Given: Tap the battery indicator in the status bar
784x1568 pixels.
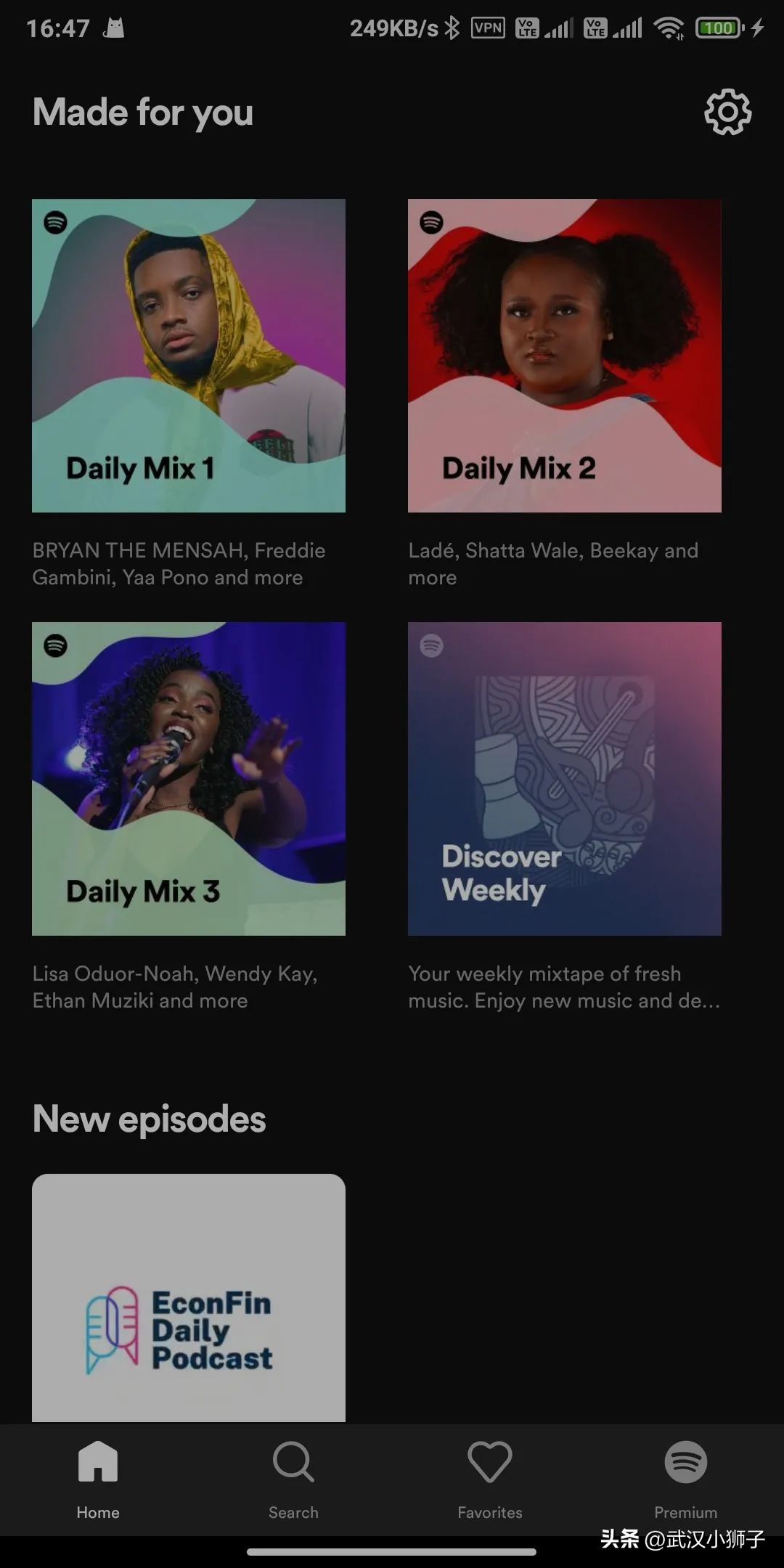Looking at the screenshot, I should point(719,28).
